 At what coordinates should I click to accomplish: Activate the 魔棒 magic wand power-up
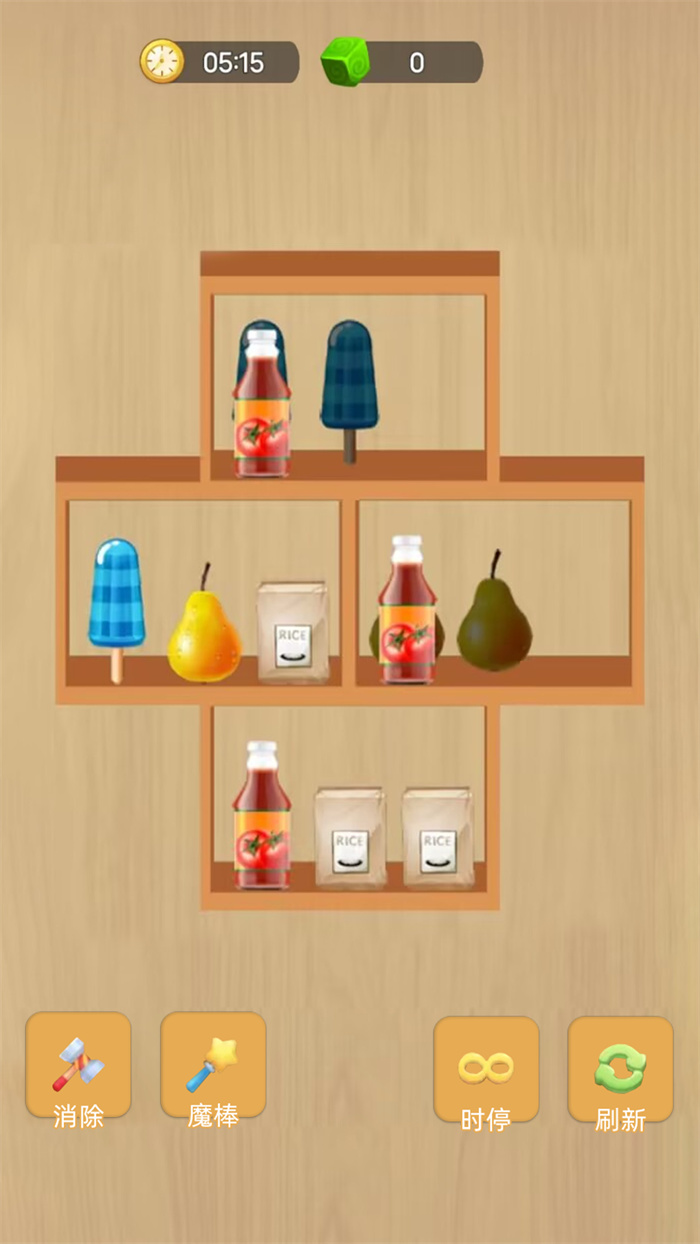[x=213, y=1066]
